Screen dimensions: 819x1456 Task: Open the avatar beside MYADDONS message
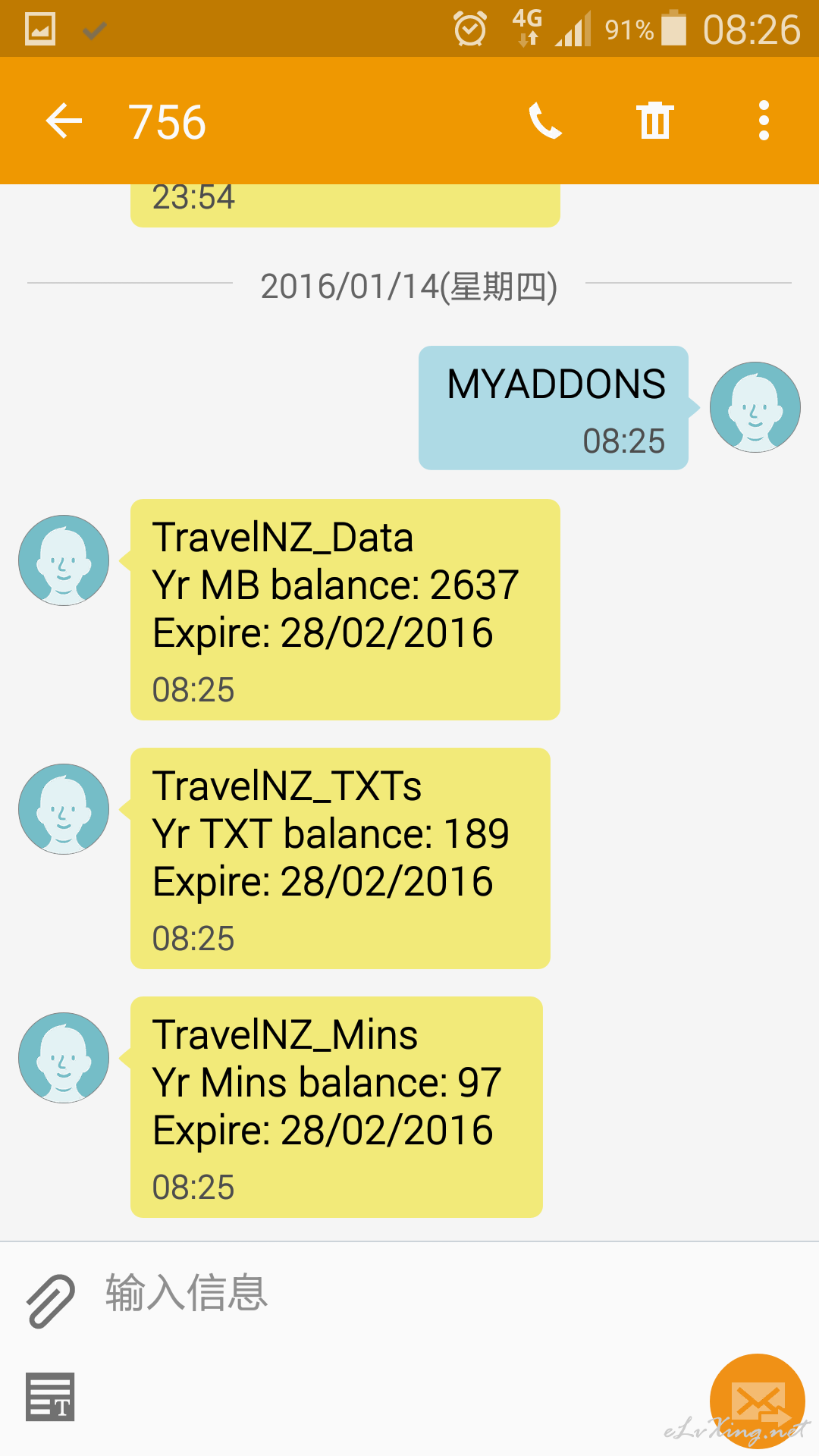755,407
